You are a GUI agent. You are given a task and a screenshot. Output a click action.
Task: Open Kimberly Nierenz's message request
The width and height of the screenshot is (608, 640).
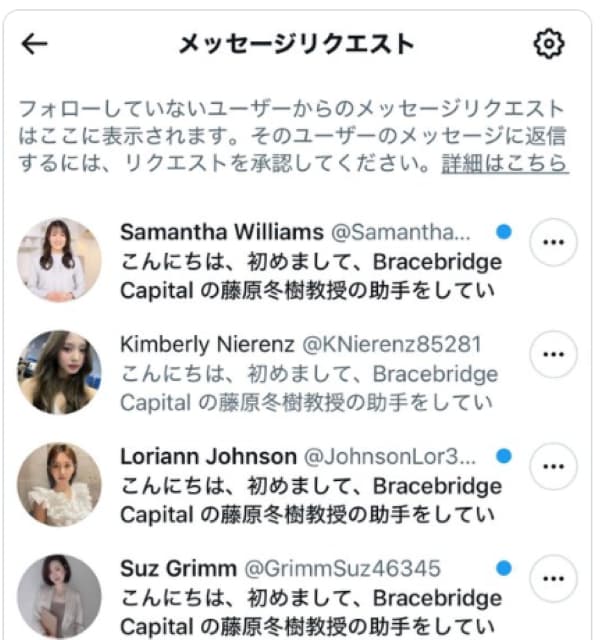pos(308,374)
